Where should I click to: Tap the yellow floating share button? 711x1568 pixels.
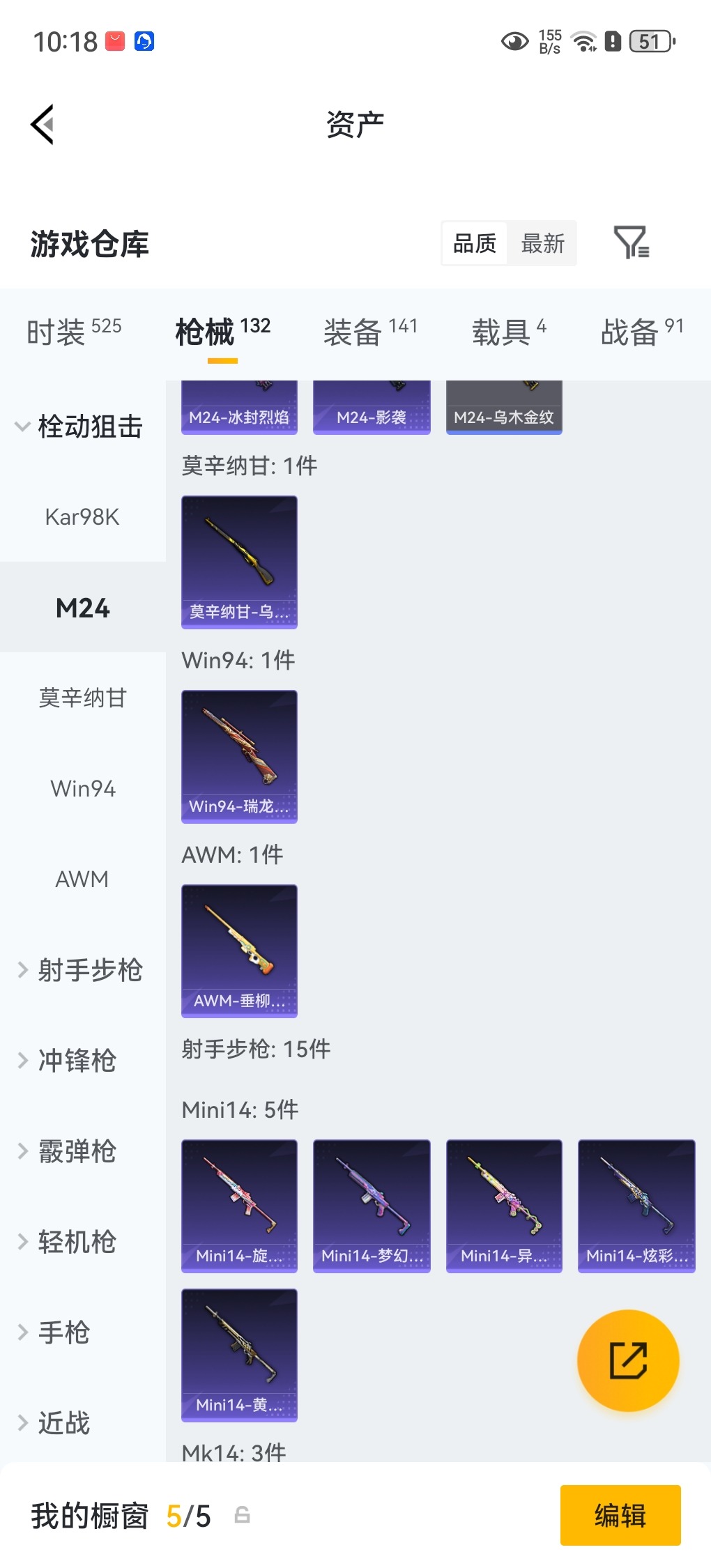tap(627, 1360)
